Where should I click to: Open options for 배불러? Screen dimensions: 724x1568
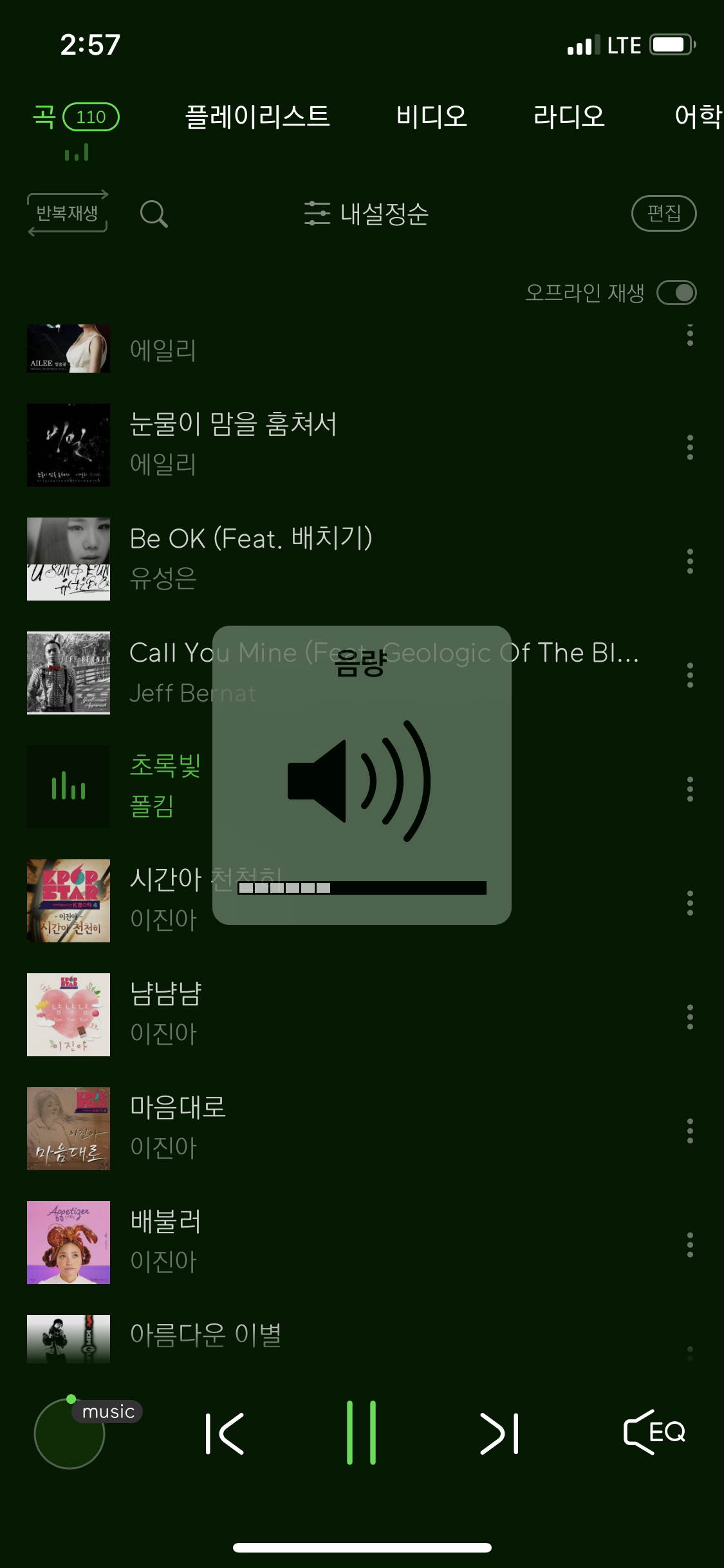click(690, 1245)
